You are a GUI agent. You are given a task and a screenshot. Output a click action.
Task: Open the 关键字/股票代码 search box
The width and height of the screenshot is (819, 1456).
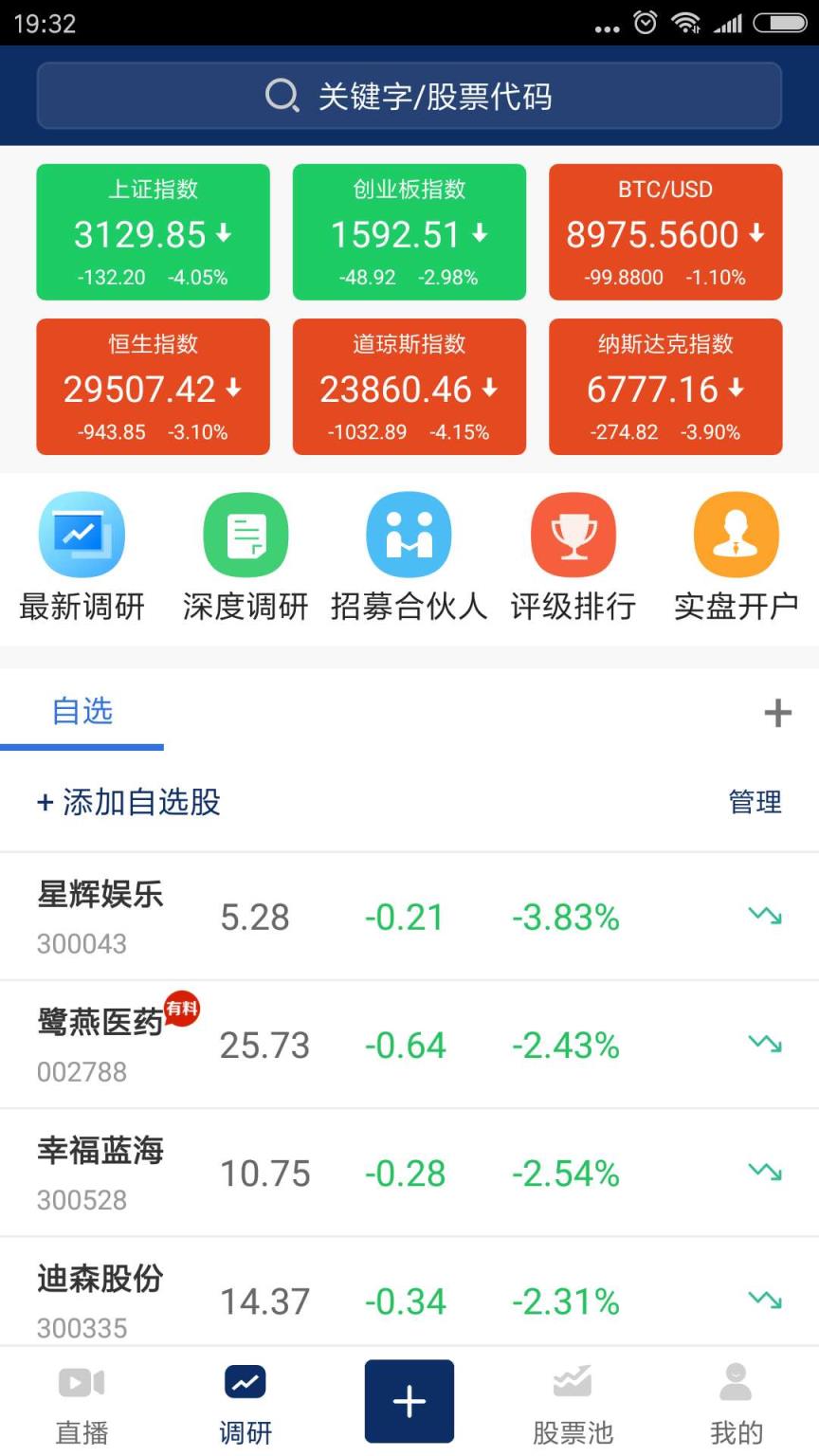click(409, 96)
